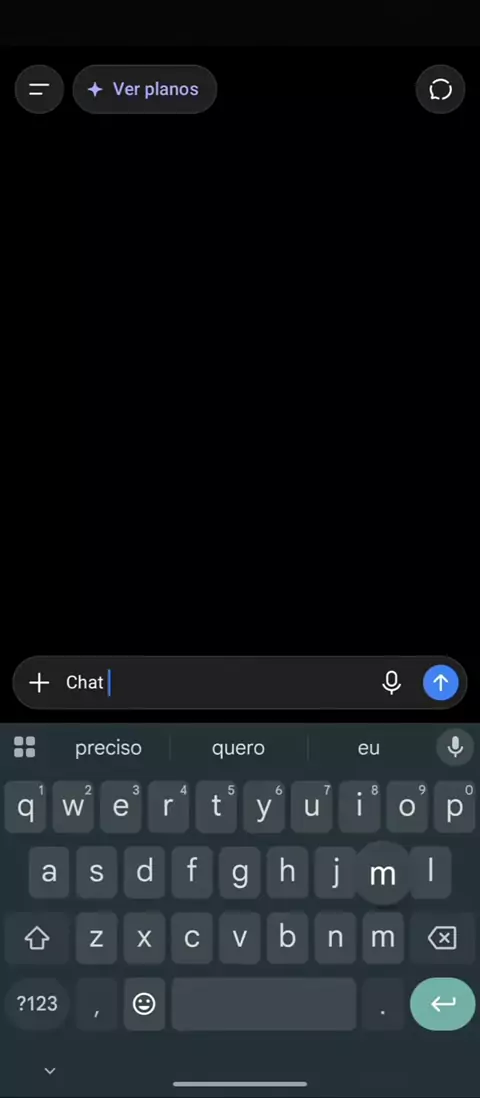Image resolution: width=480 pixels, height=1098 pixels.
Task: Choose the "quero" word suggestion
Action: click(238, 748)
